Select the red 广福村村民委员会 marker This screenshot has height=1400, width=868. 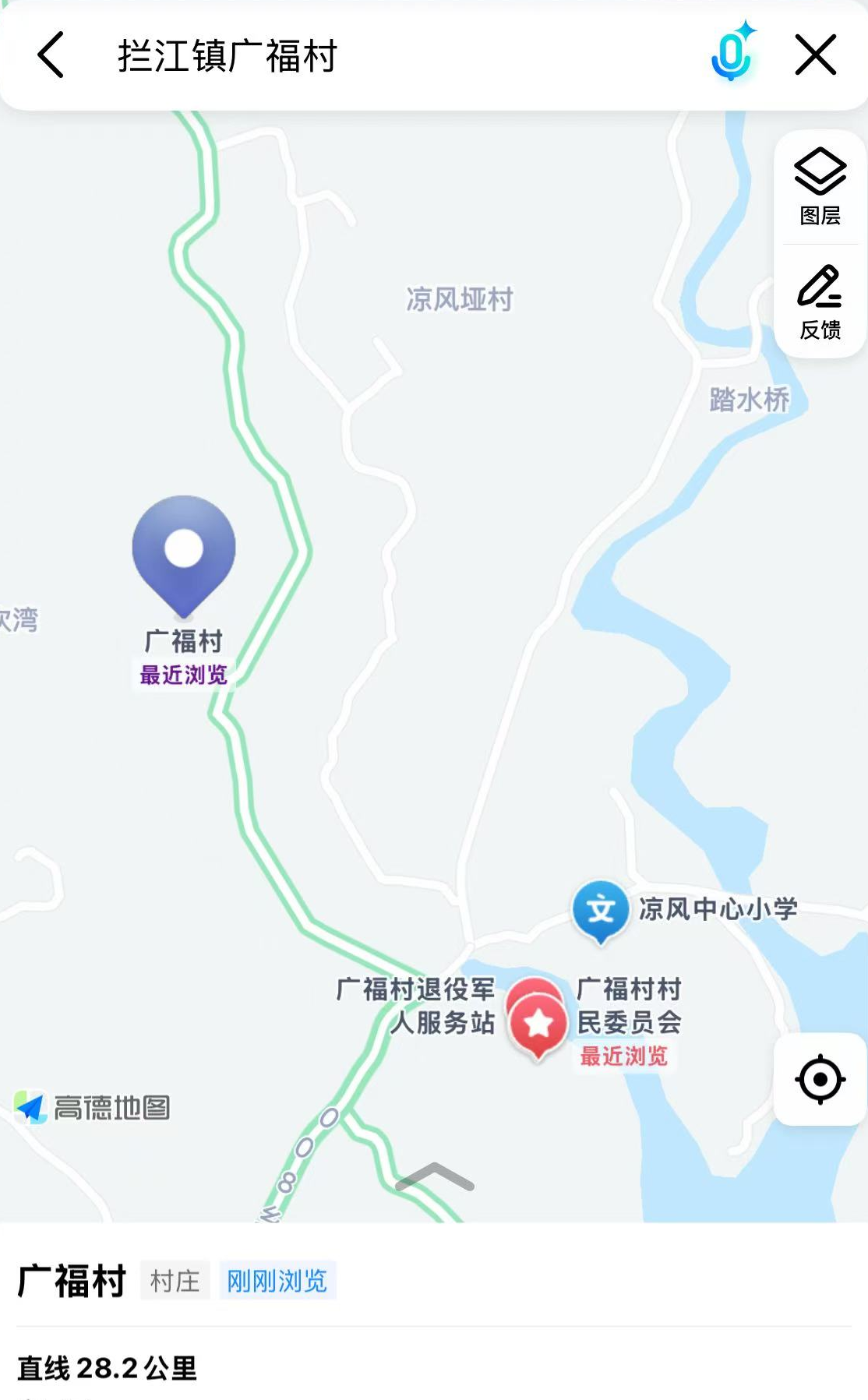538,1024
